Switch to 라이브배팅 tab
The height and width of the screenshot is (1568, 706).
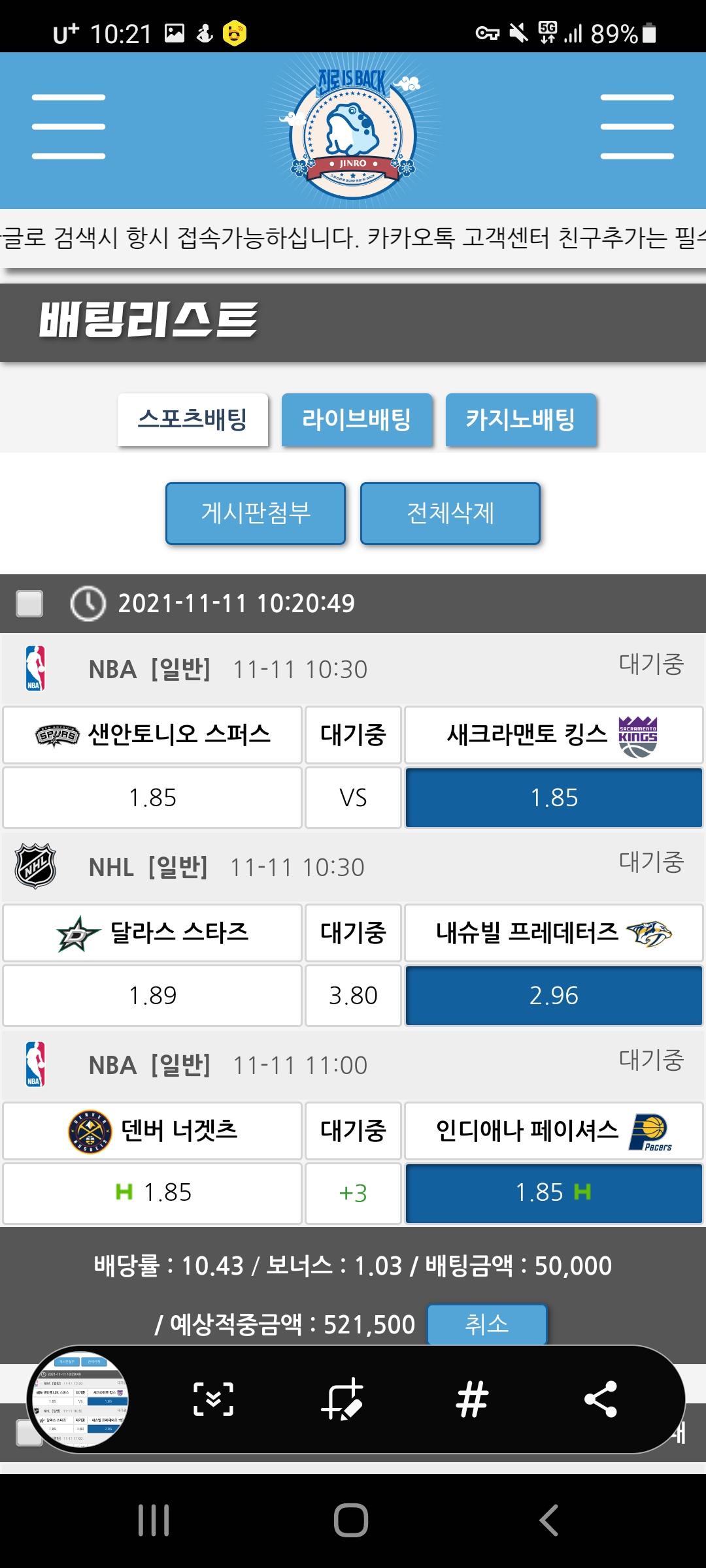point(357,419)
